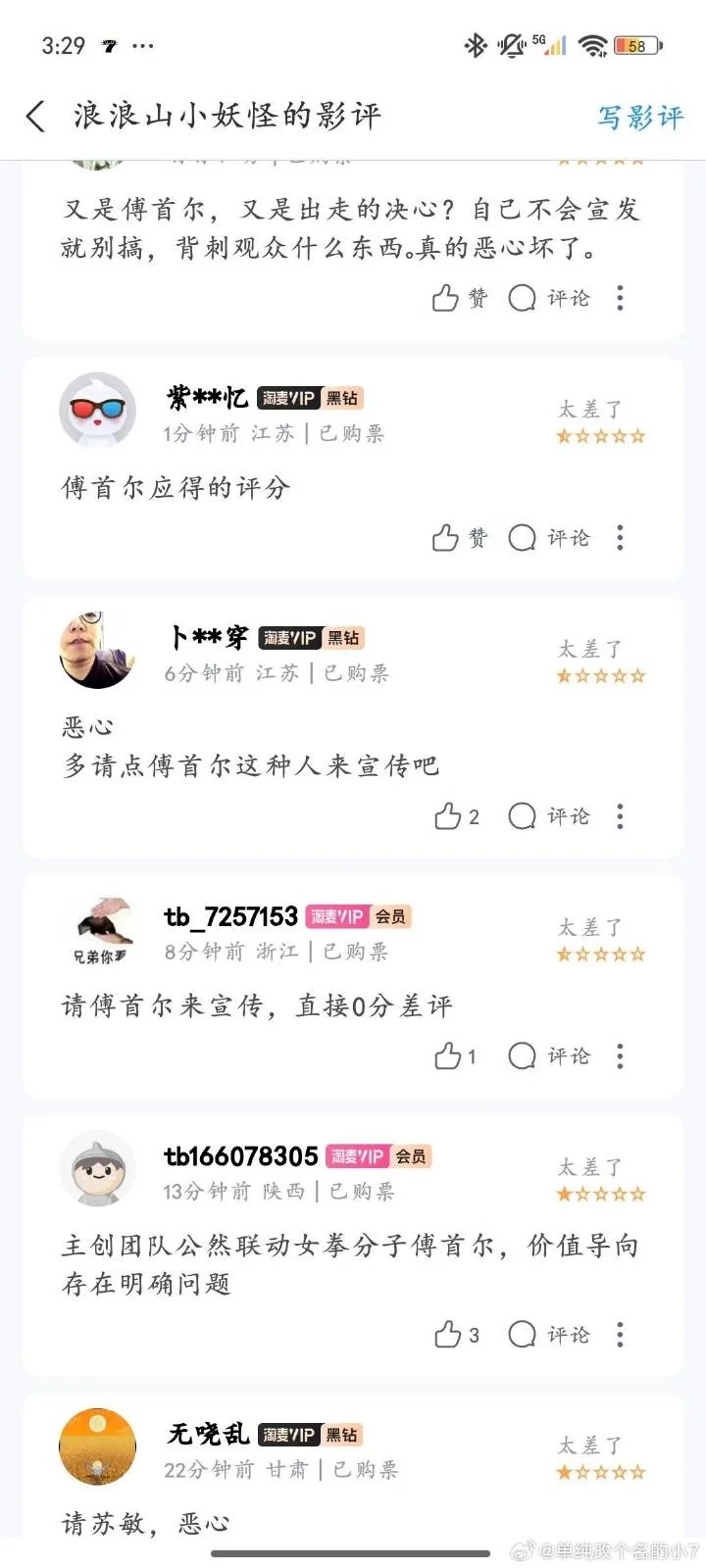This screenshot has width=706, height=1568.
Task: Open 无哓乱's profile avatar
Action: pos(97,1445)
